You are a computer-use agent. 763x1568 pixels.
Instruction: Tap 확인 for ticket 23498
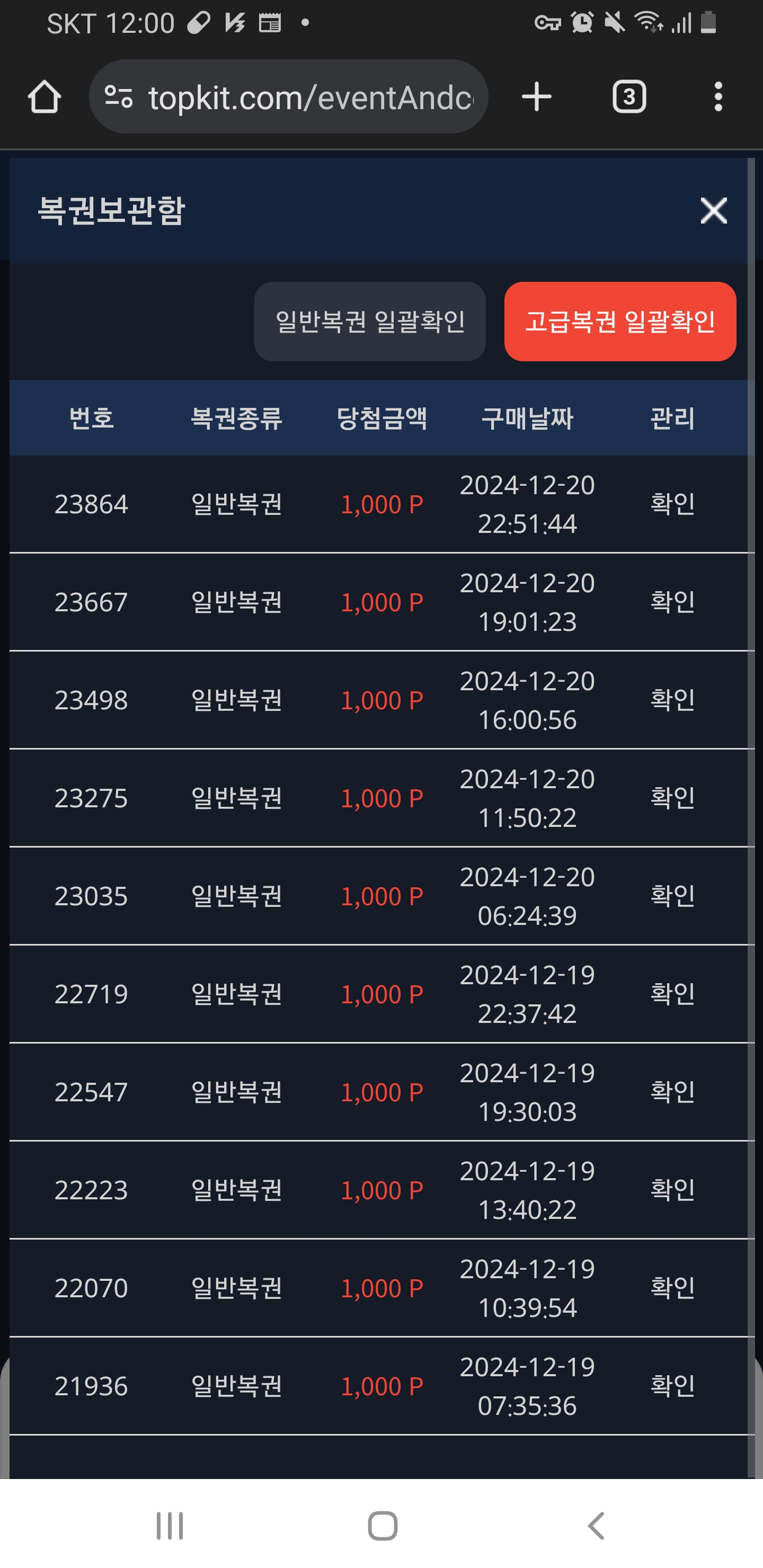[x=672, y=700]
